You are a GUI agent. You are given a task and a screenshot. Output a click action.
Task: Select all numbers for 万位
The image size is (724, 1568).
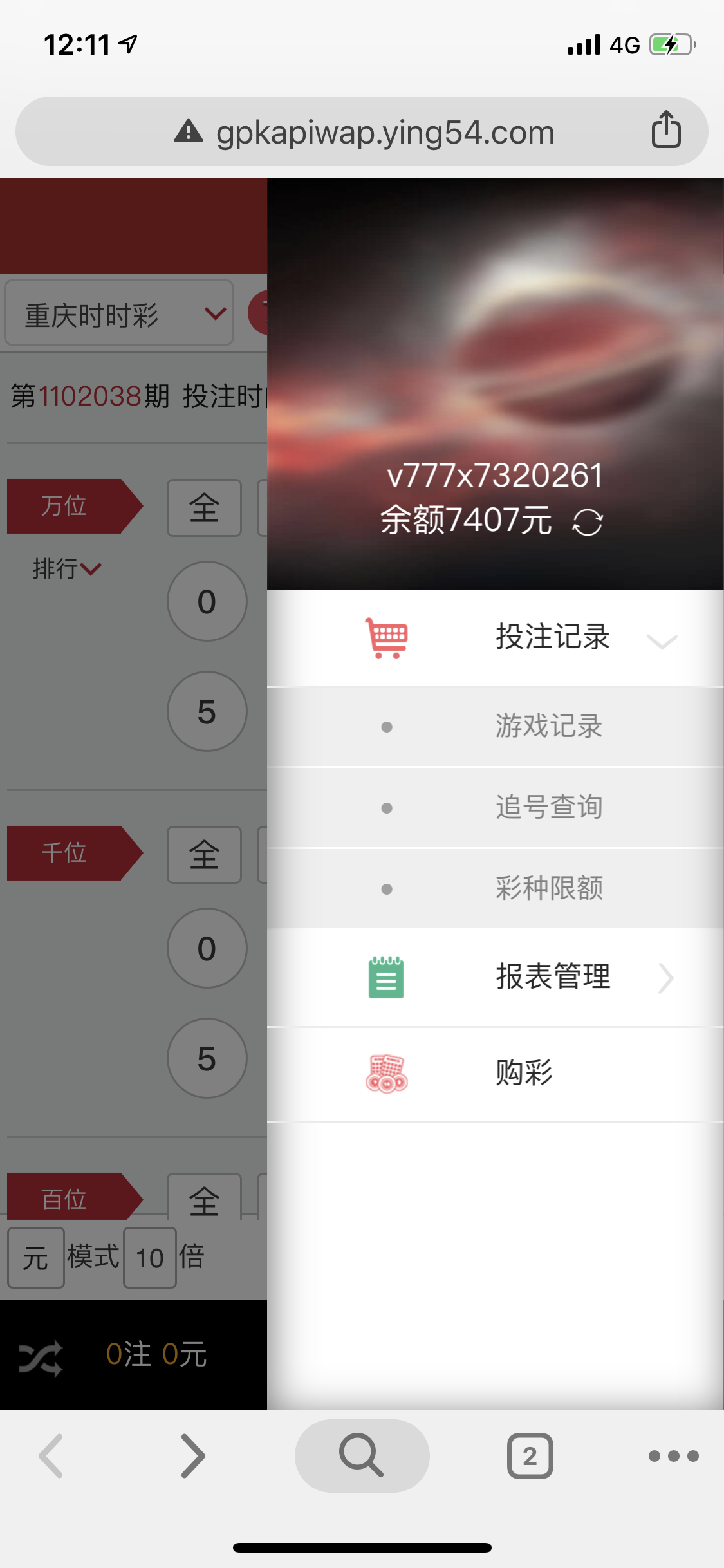coord(204,508)
